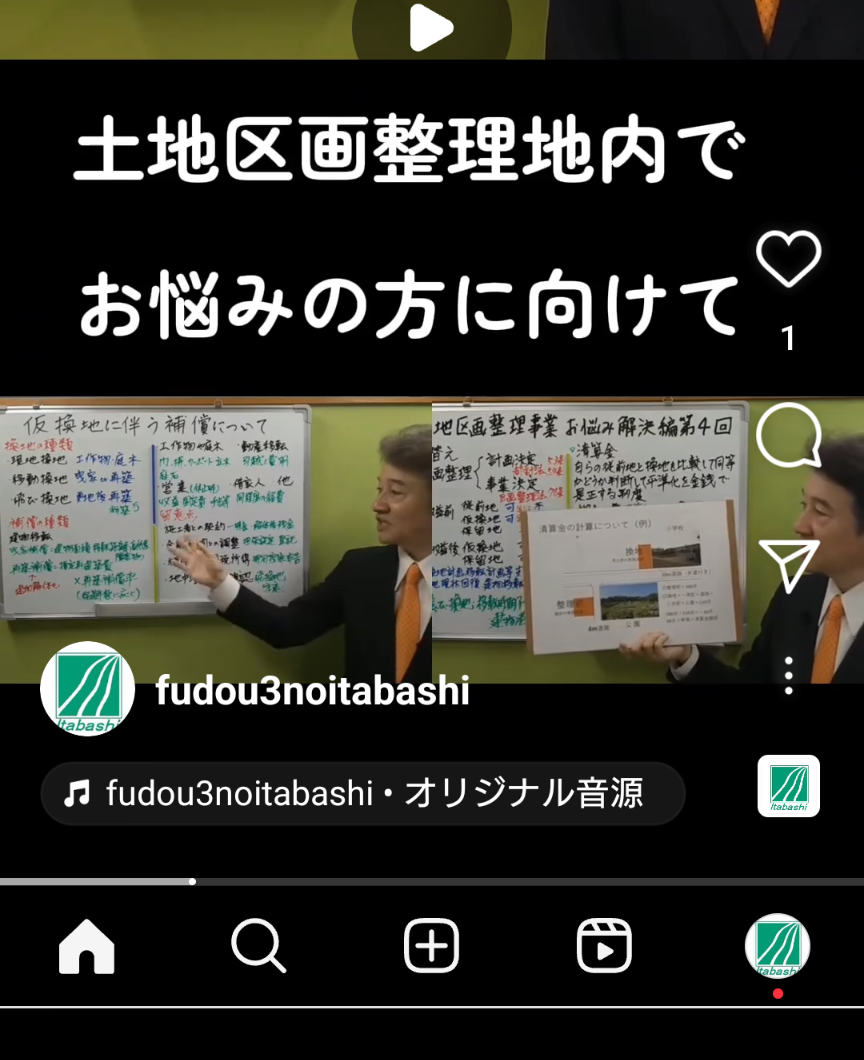Go to the Home tab
The image size is (864, 1060).
click(x=87, y=945)
